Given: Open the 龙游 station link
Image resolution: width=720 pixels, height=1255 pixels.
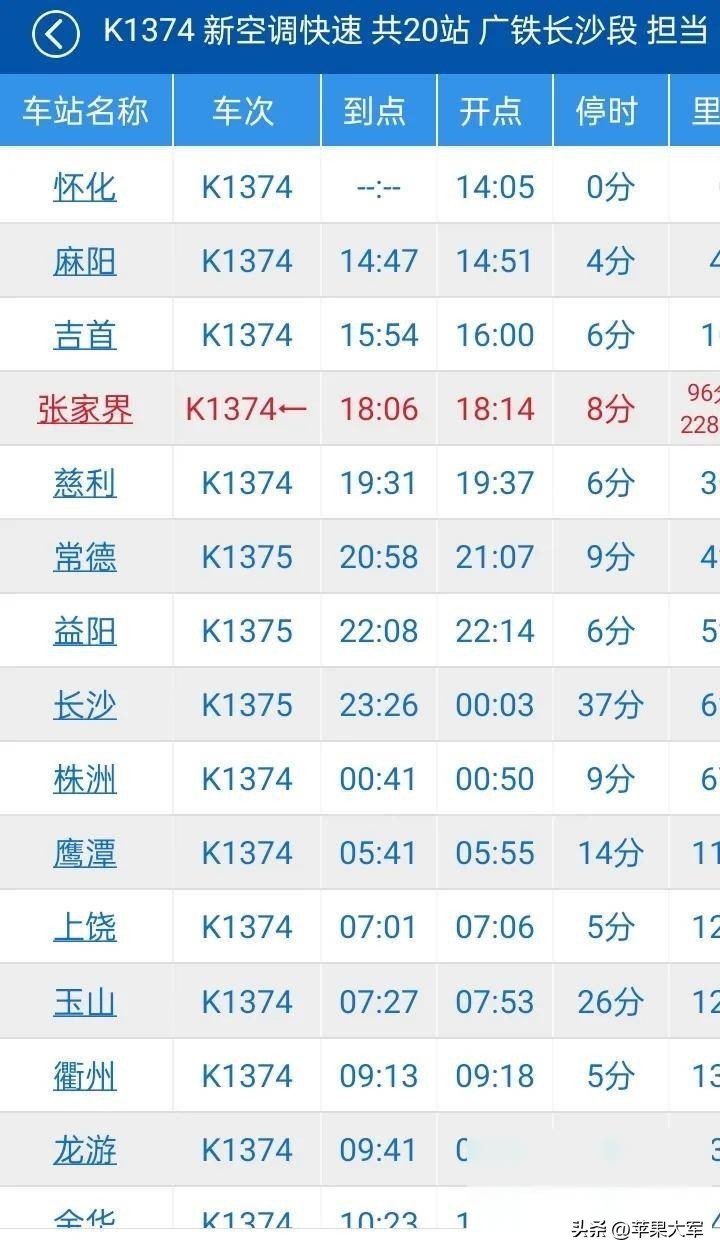Looking at the screenshot, I should (x=85, y=1150).
